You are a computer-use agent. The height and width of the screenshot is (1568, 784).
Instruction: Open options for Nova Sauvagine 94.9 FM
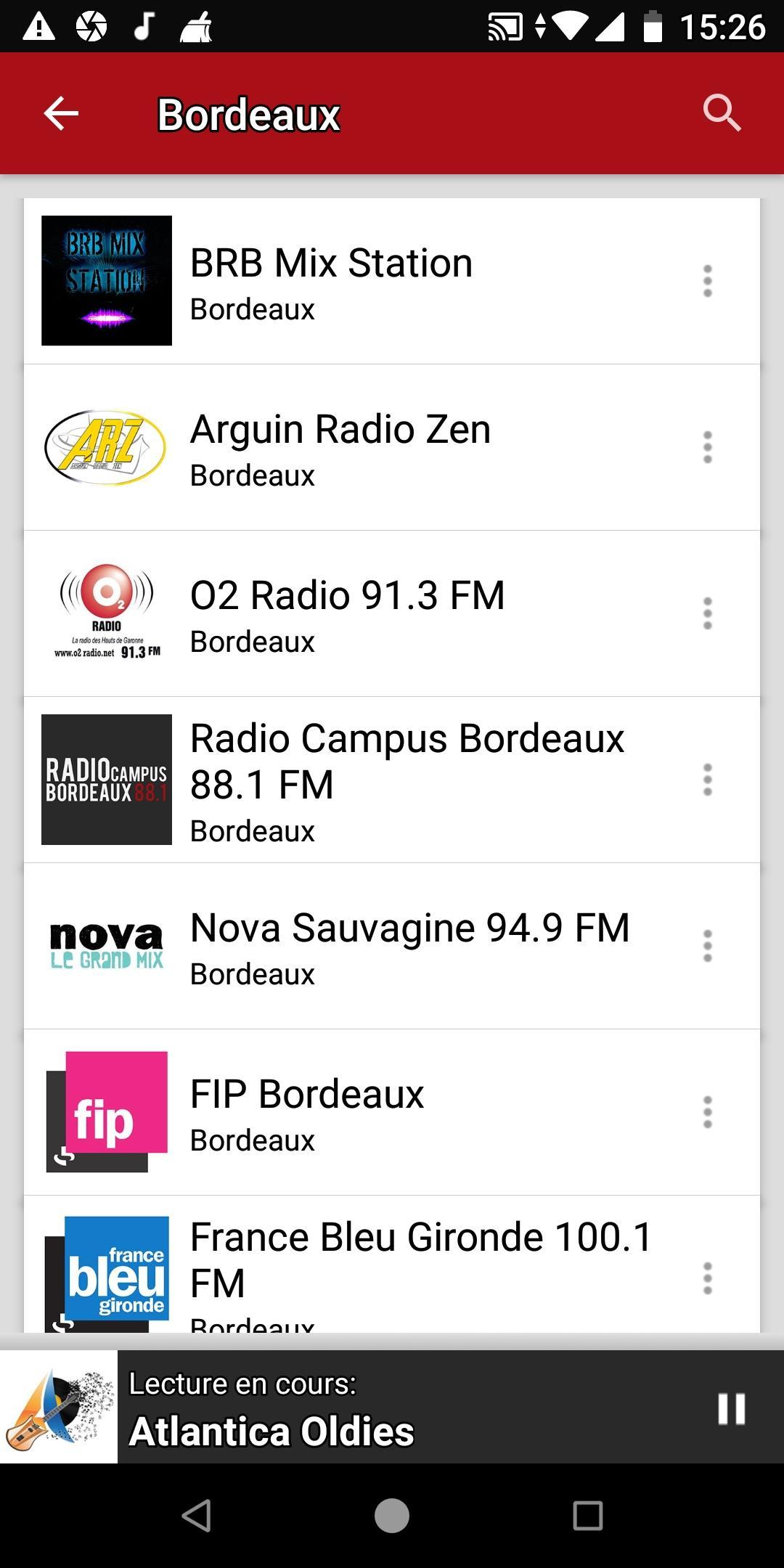click(x=708, y=946)
